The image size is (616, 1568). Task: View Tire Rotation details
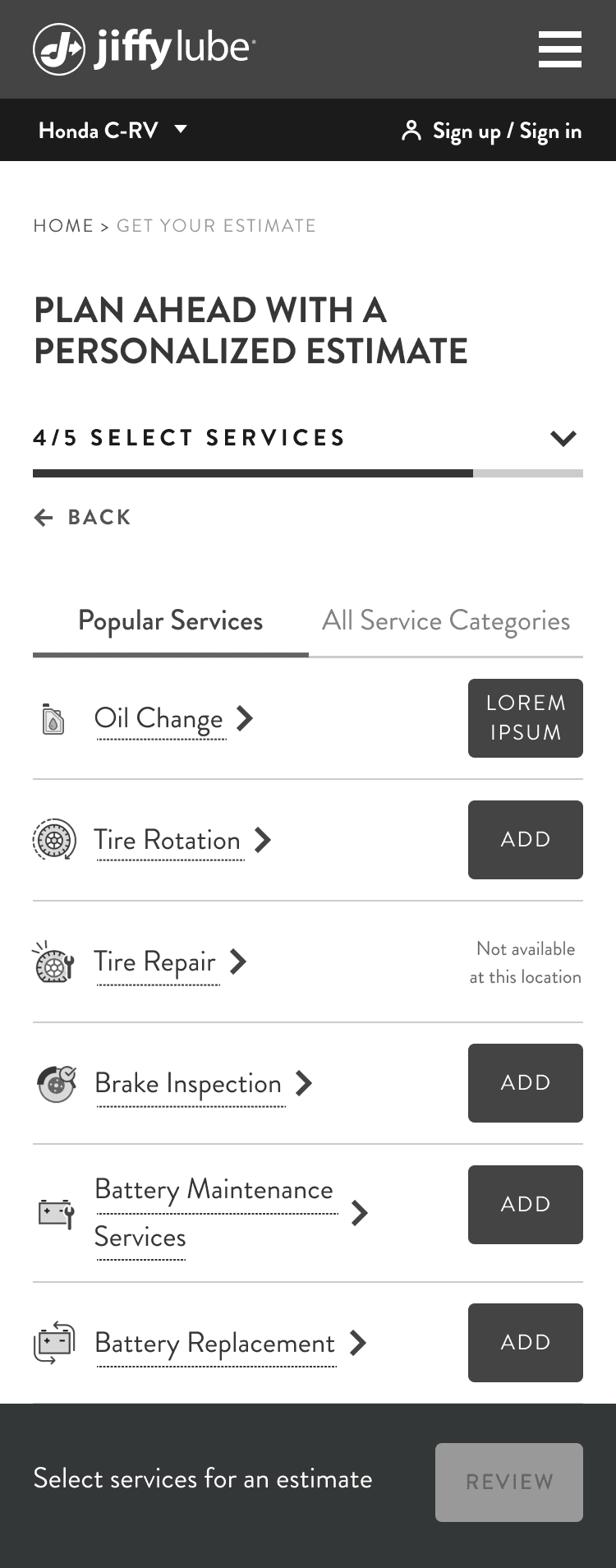[182, 840]
